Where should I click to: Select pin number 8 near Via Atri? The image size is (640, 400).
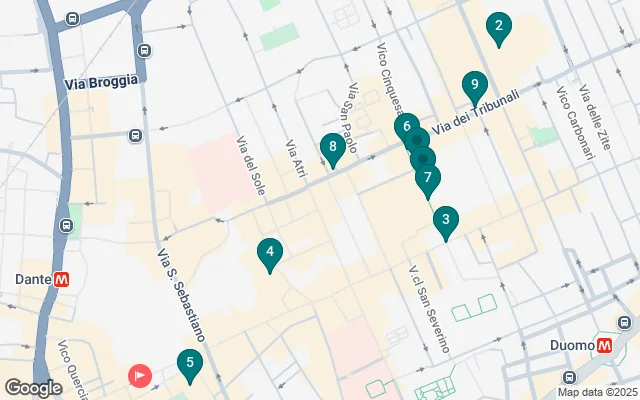tap(332, 148)
